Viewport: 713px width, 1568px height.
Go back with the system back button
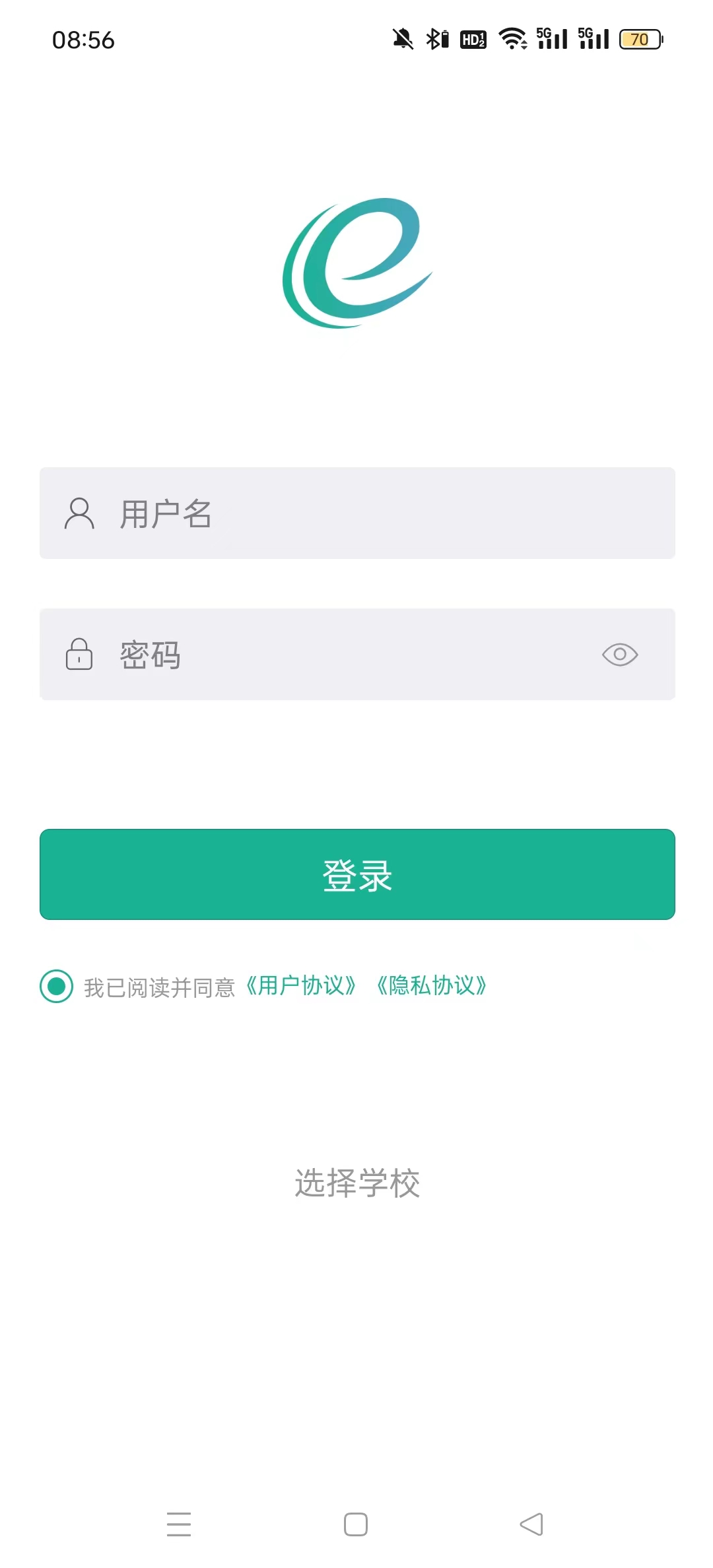[x=531, y=1524]
